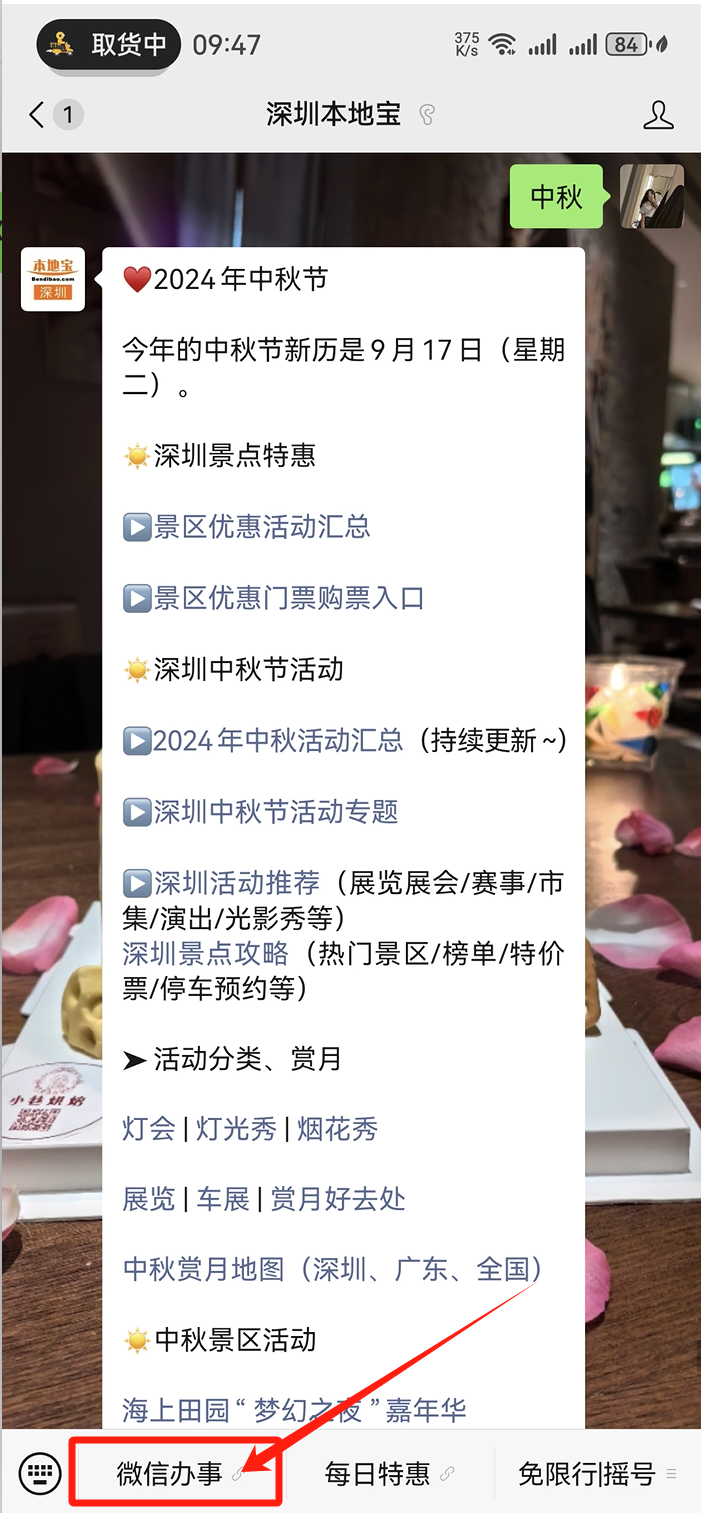Viewport: 701px width, 1513px height.
Task: Open the 2024年中秋活动汇总 link
Action: click(x=278, y=740)
